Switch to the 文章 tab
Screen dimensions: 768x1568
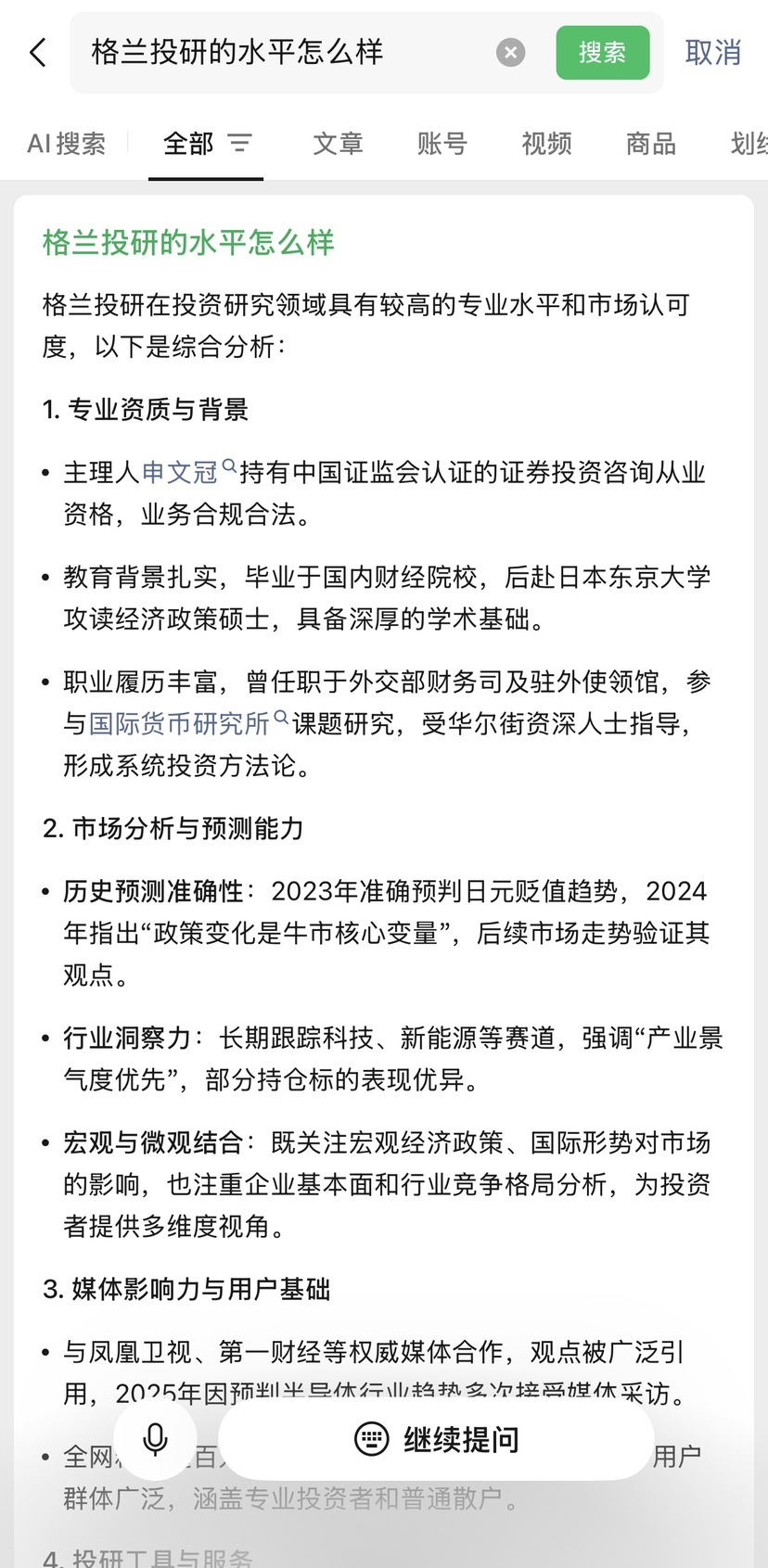338,144
